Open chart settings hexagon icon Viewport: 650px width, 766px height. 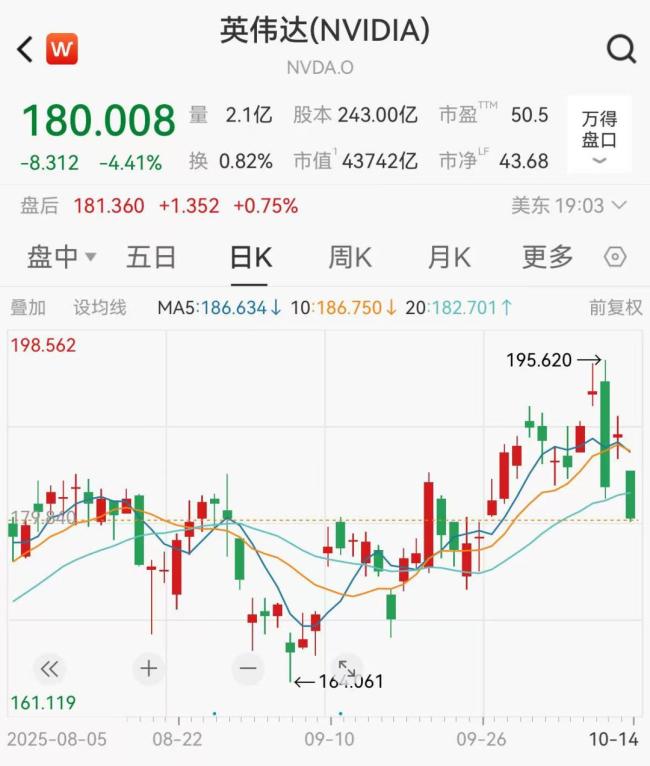point(615,258)
